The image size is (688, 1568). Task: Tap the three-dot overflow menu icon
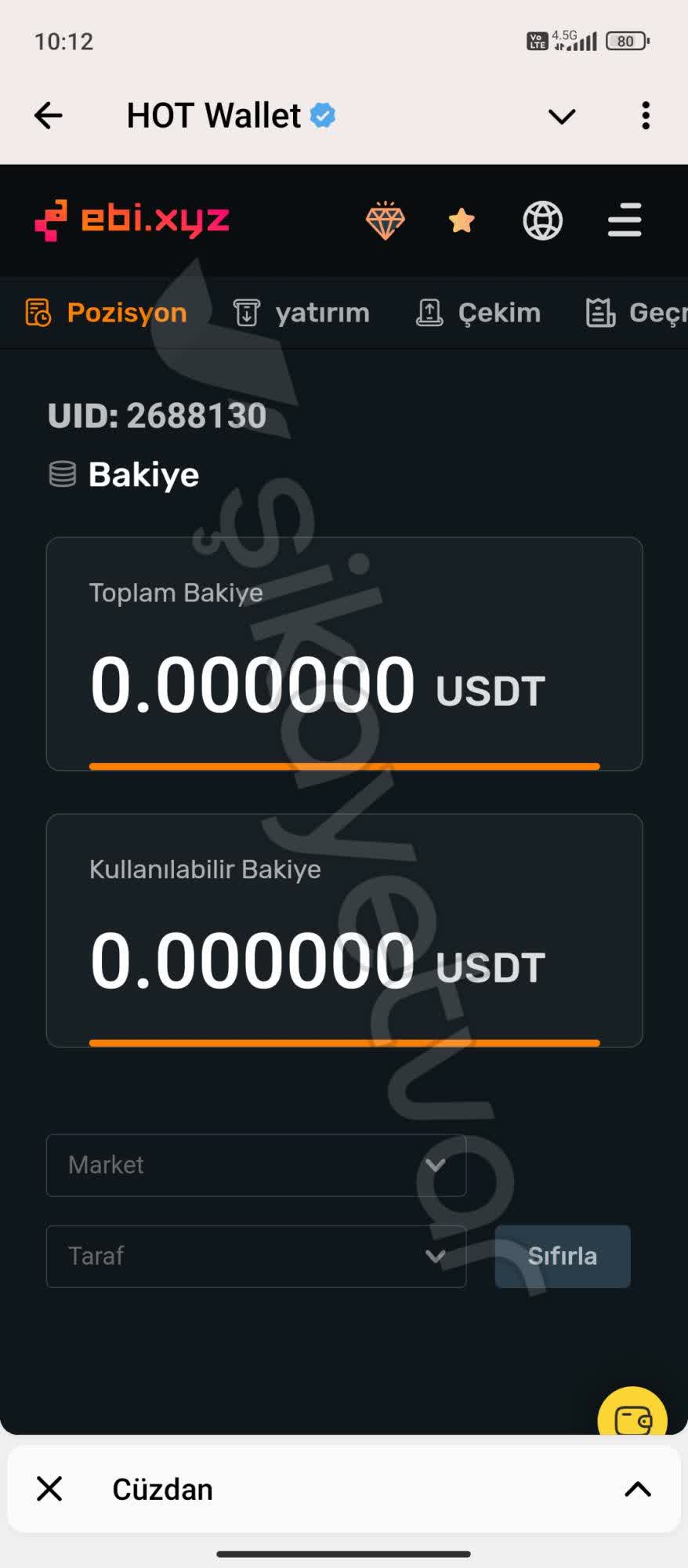(x=644, y=114)
